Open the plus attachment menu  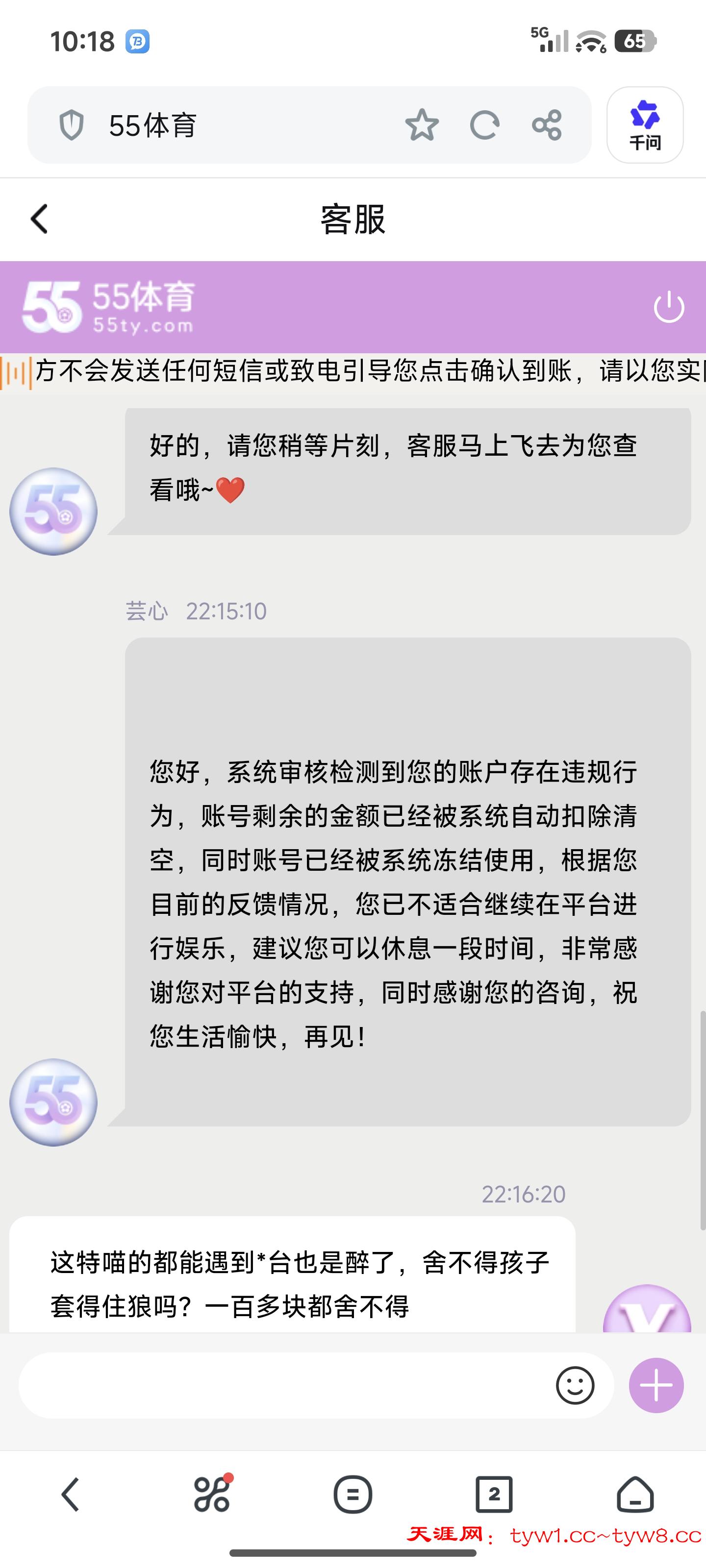click(x=656, y=1385)
